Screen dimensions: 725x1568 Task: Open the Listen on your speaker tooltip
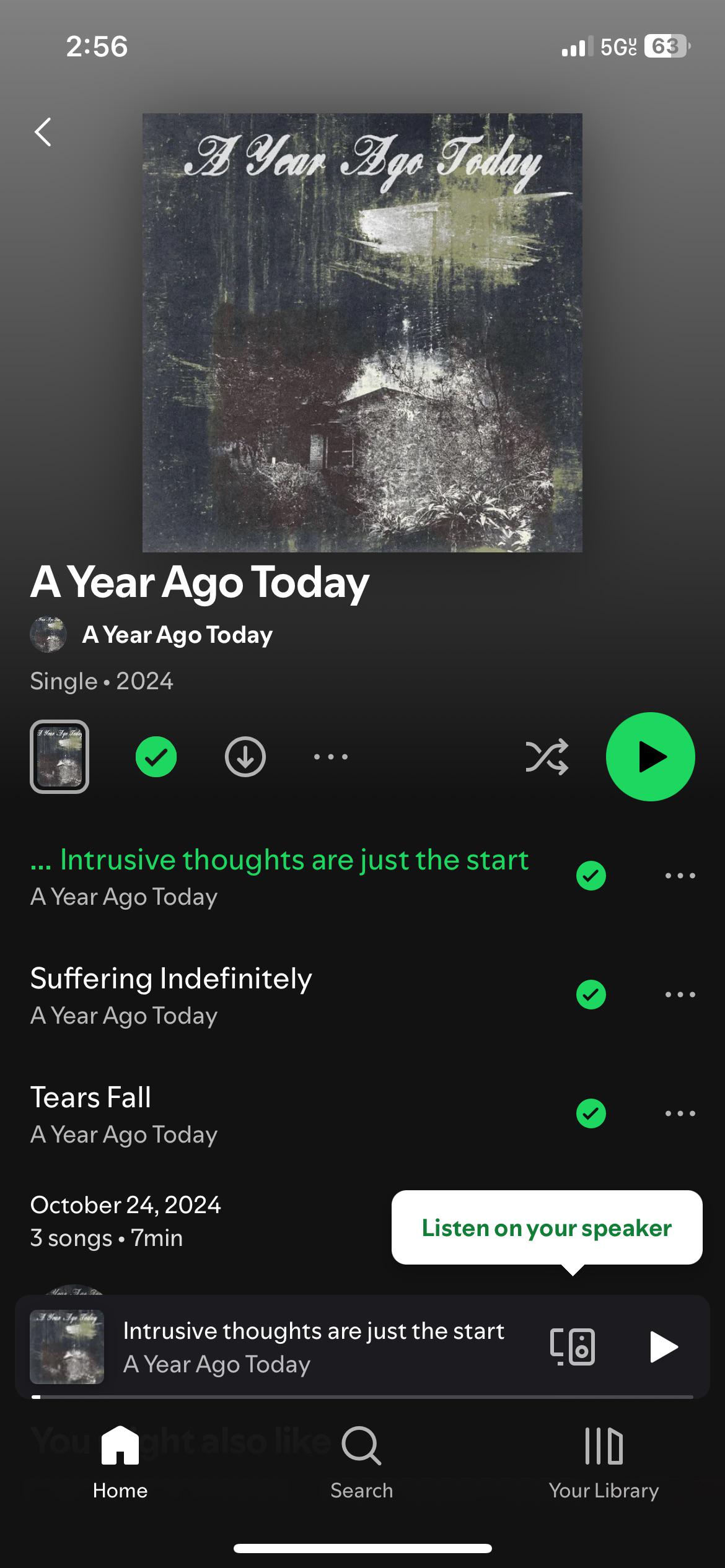(547, 1227)
